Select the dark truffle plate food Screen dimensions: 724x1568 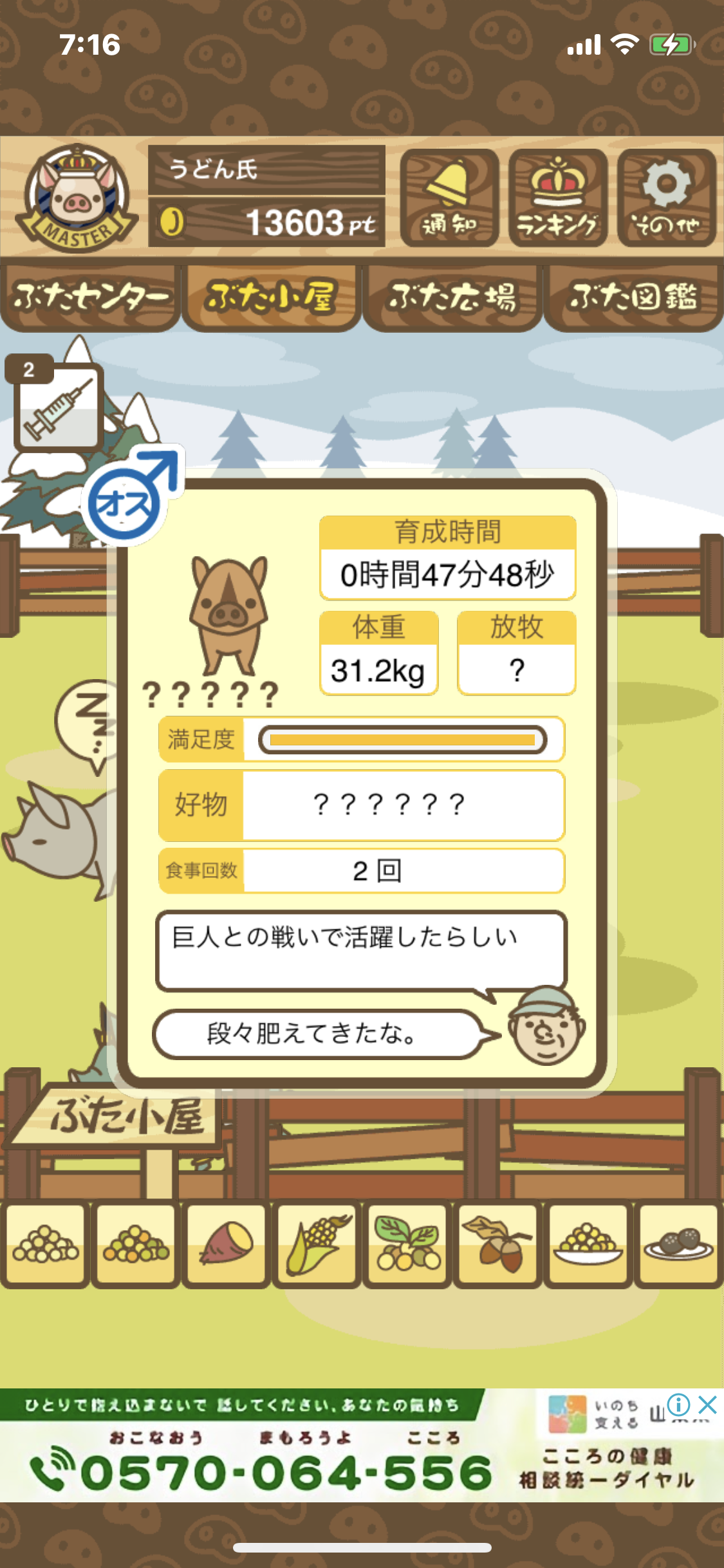tap(678, 1245)
